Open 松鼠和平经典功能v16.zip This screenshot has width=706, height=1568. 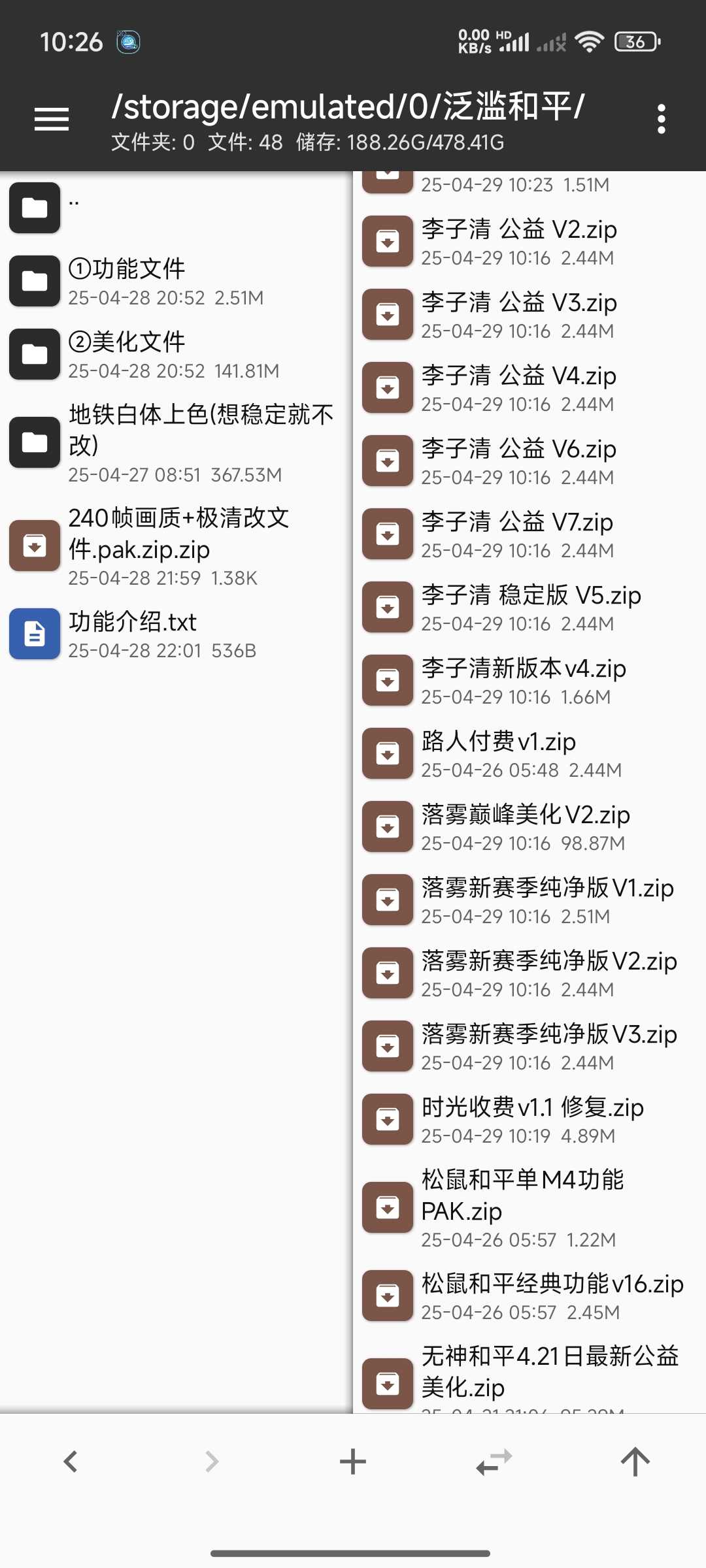coord(529,1297)
